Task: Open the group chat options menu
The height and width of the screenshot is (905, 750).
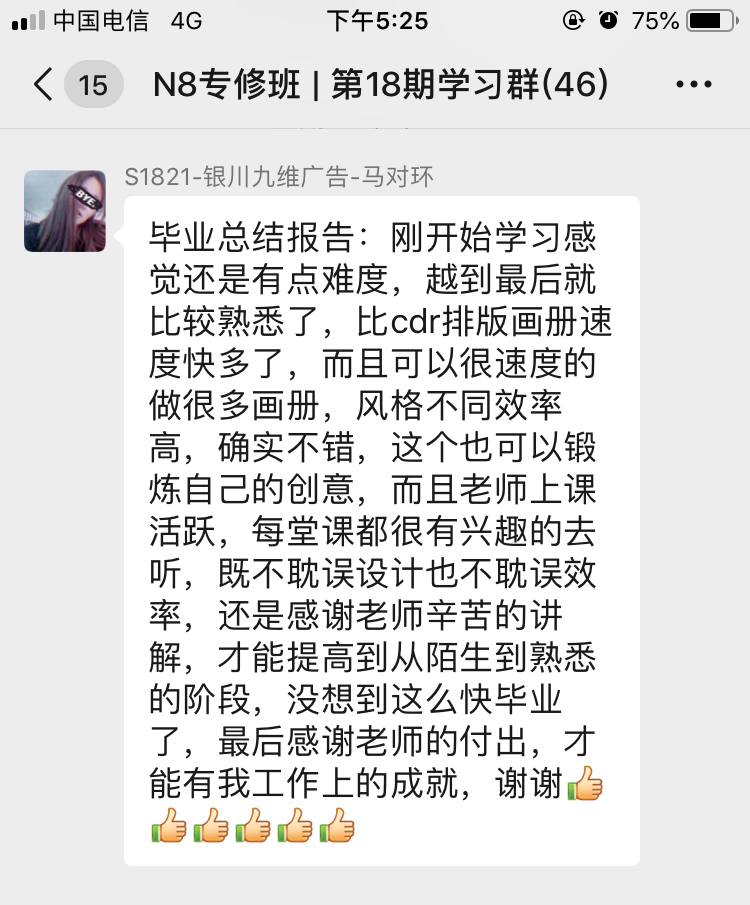Action: [694, 85]
